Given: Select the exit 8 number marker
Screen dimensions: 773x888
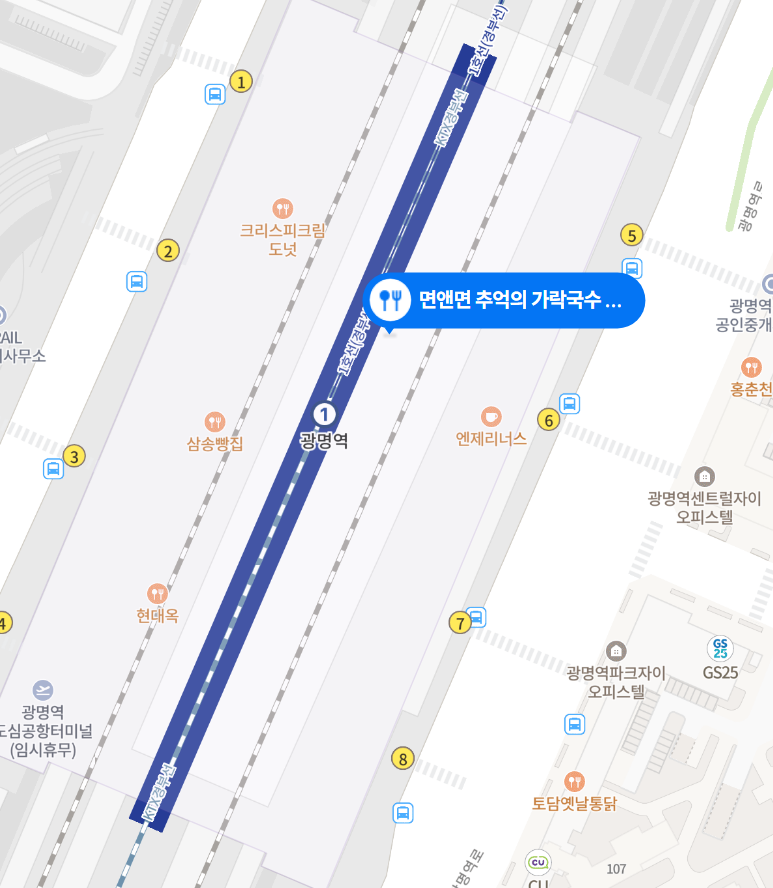Looking at the screenshot, I should [402, 759].
